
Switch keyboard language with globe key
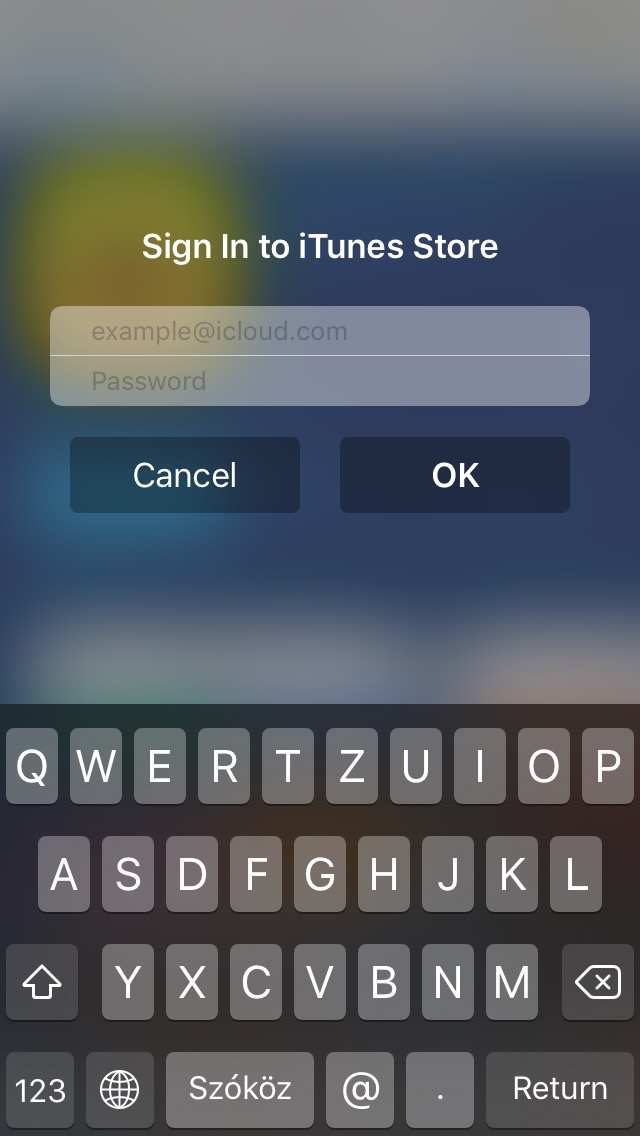coord(120,1089)
